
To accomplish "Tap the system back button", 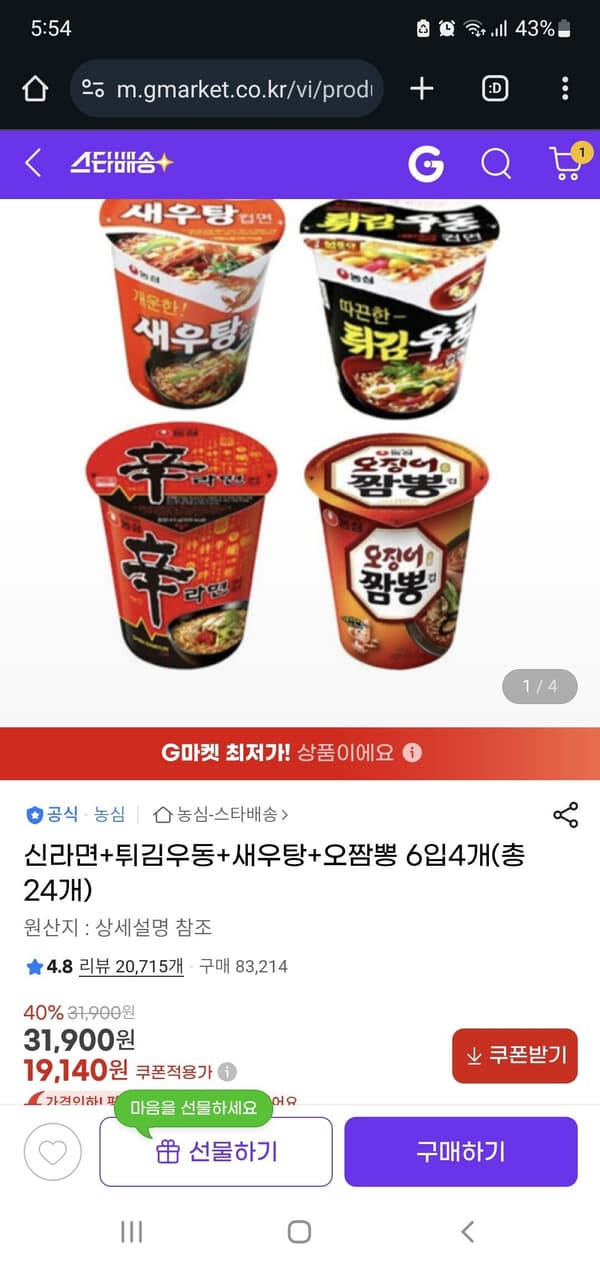I will (467, 1231).
